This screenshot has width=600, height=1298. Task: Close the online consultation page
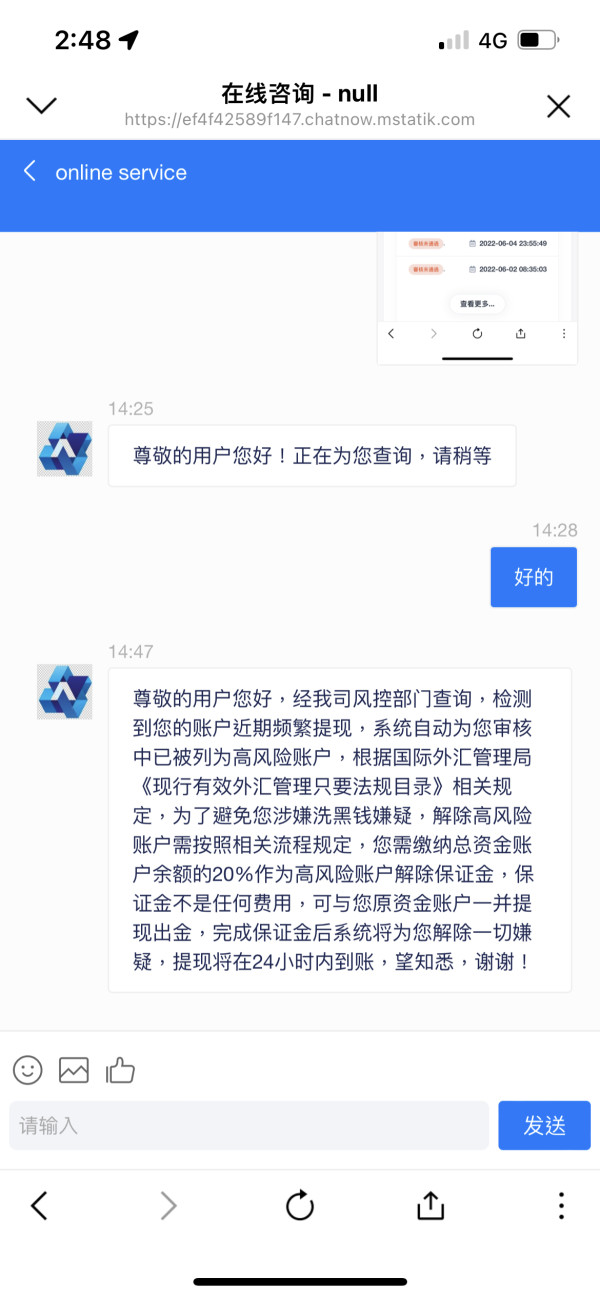pyautogui.click(x=558, y=106)
